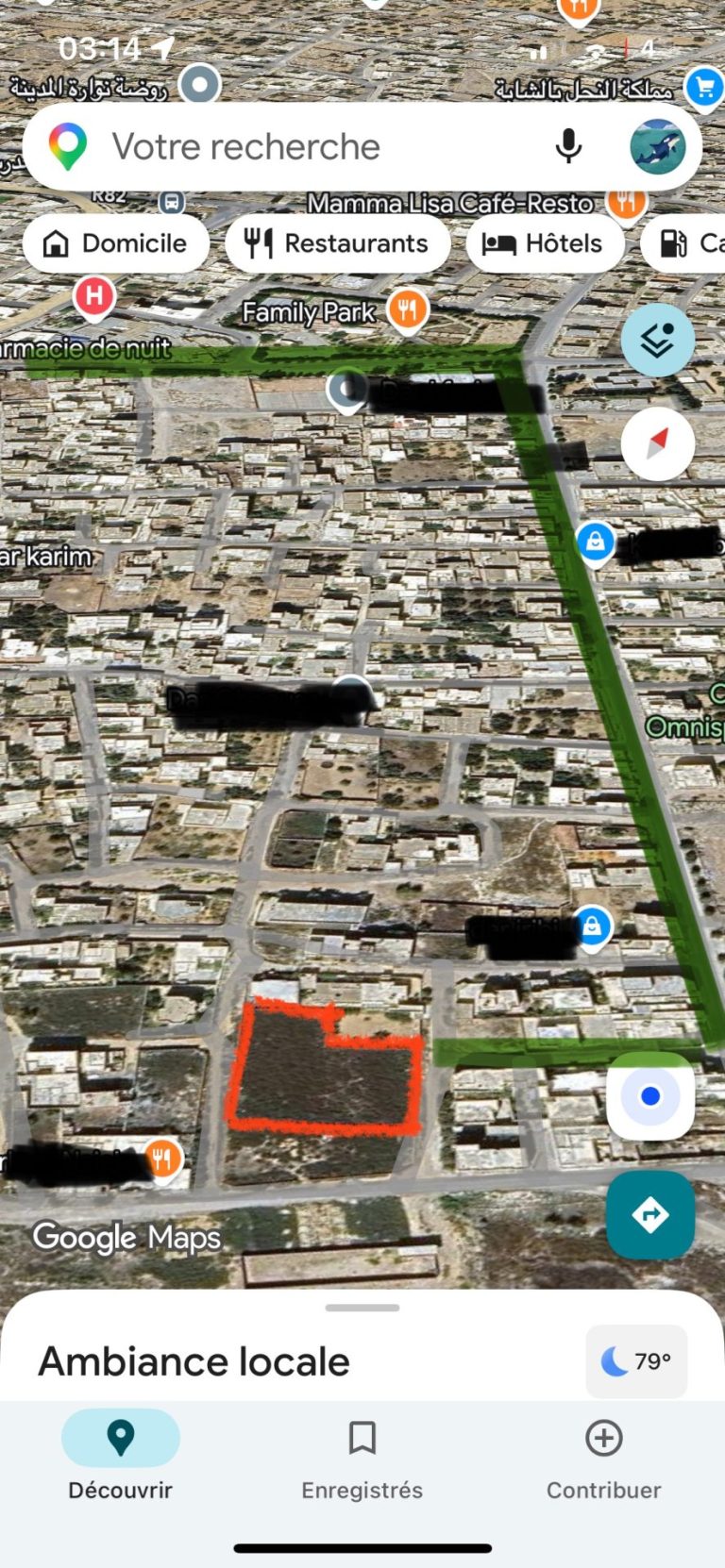Center map on my current location

[650, 1097]
